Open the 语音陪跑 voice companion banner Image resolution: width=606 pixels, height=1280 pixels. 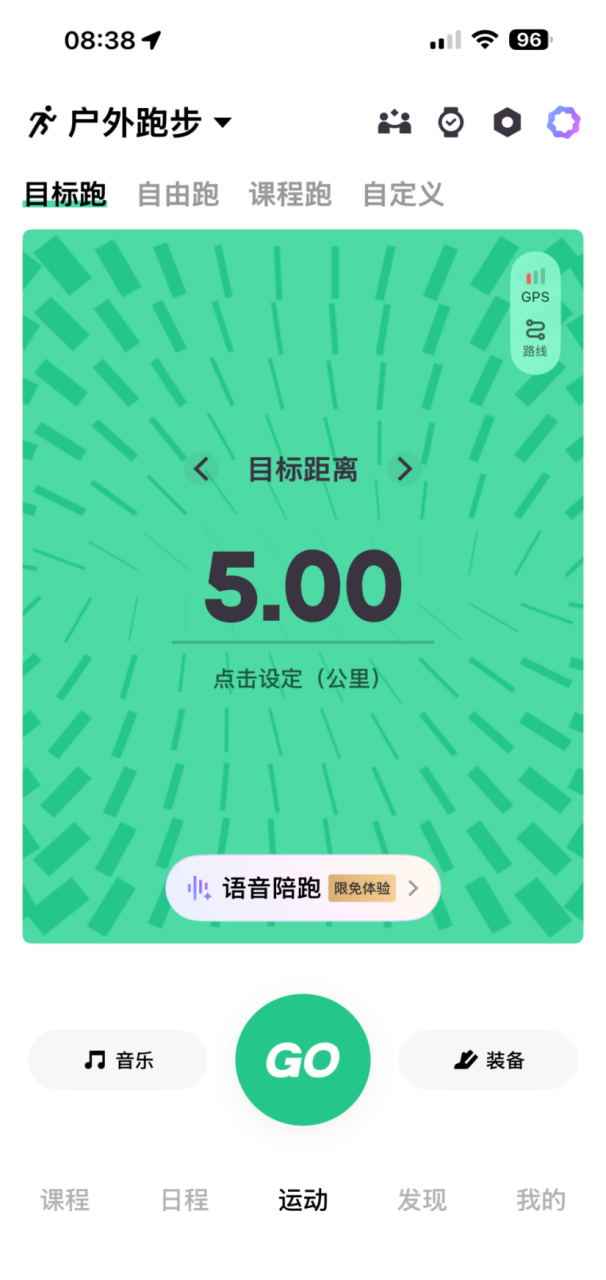click(x=303, y=888)
